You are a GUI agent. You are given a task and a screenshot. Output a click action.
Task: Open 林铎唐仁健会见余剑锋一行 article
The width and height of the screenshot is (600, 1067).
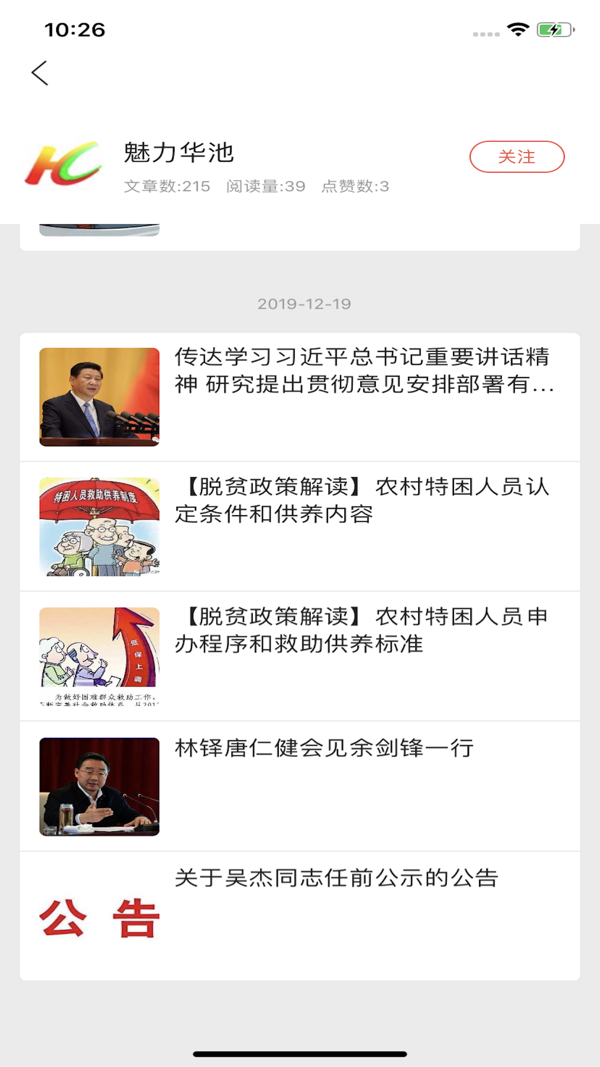click(x=324, y=748)
